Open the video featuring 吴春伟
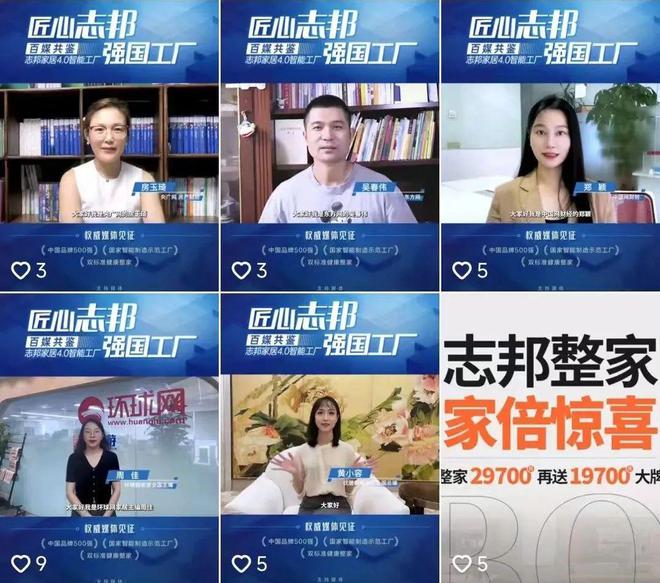Screen dimensions: 660x583 329,150
